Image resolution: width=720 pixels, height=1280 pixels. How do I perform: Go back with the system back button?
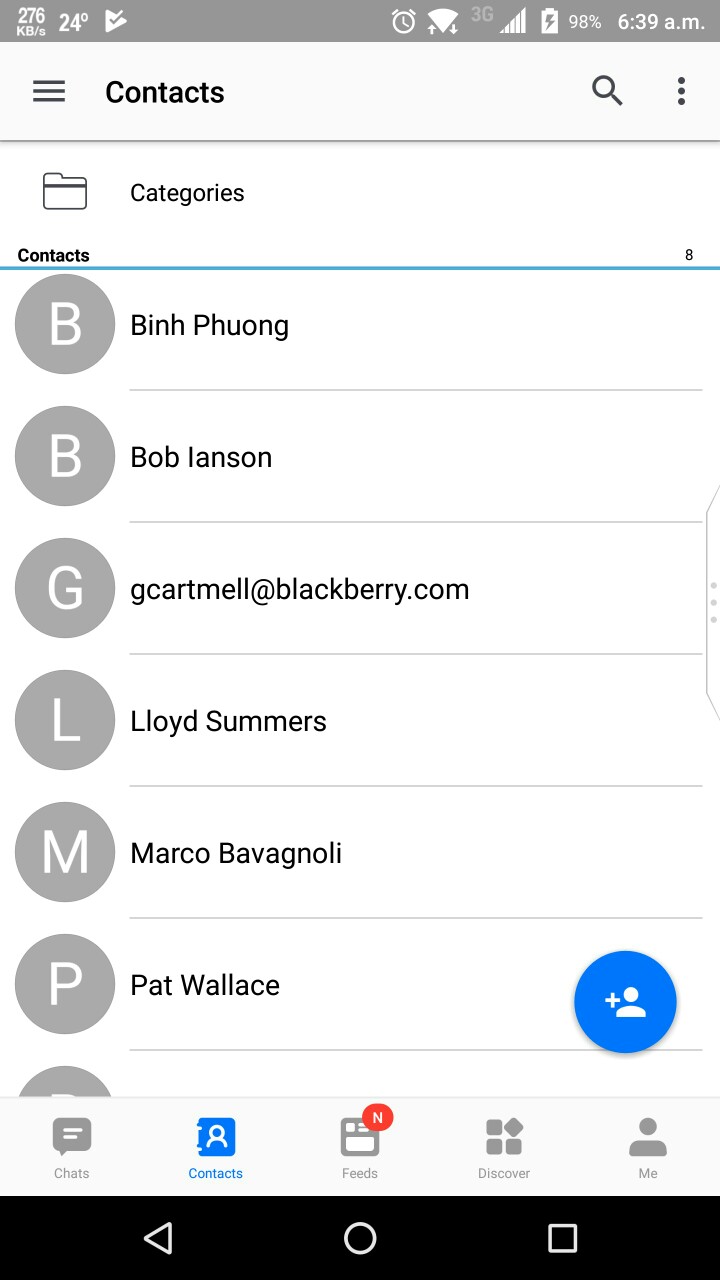[158, 1238]
